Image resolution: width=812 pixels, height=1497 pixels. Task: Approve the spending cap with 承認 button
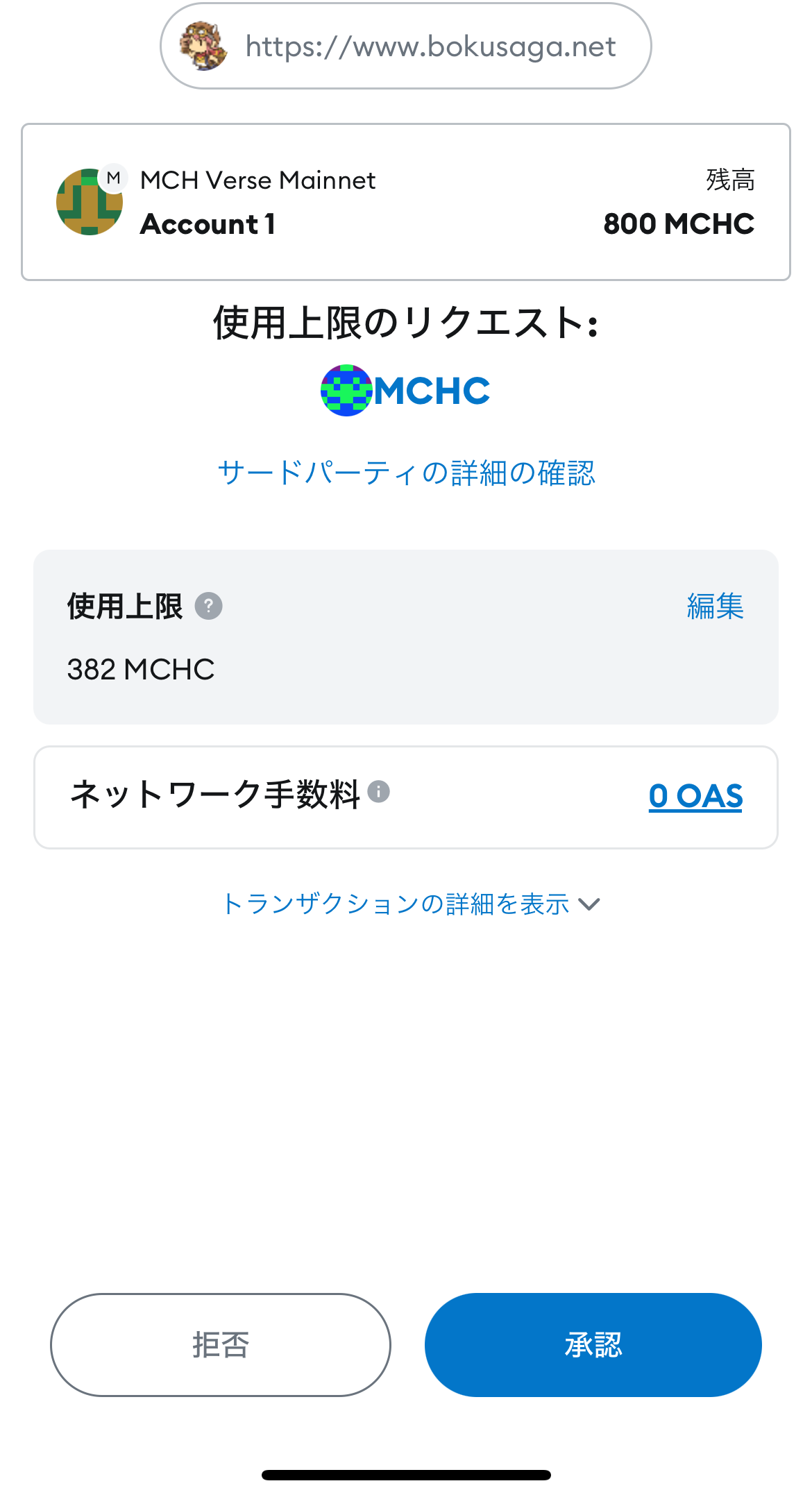tap(593, 1344)
